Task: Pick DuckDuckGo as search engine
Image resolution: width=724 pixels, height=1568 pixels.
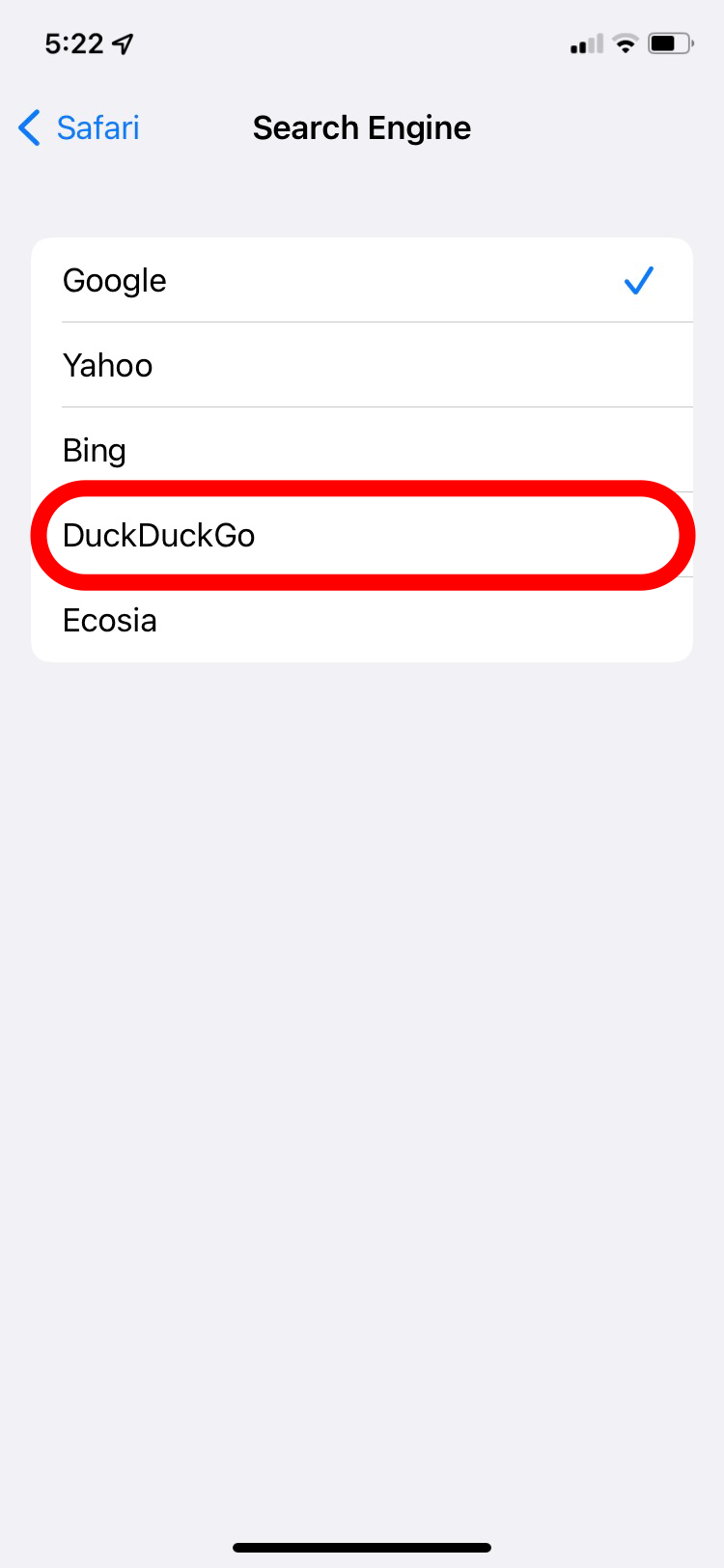Action: tap(362, 535)
